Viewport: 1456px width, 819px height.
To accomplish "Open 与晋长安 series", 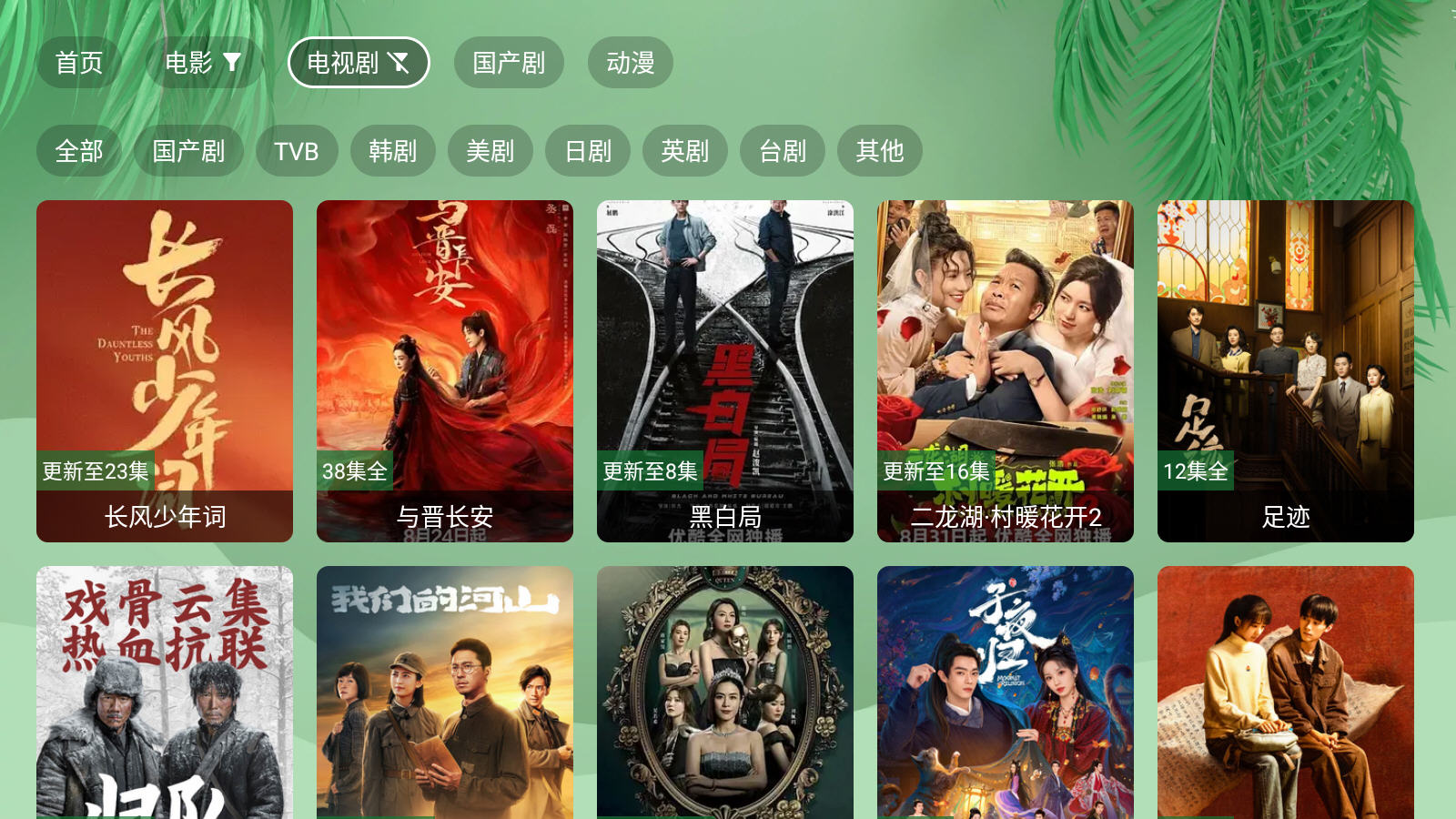I will [x=445, y=370].
